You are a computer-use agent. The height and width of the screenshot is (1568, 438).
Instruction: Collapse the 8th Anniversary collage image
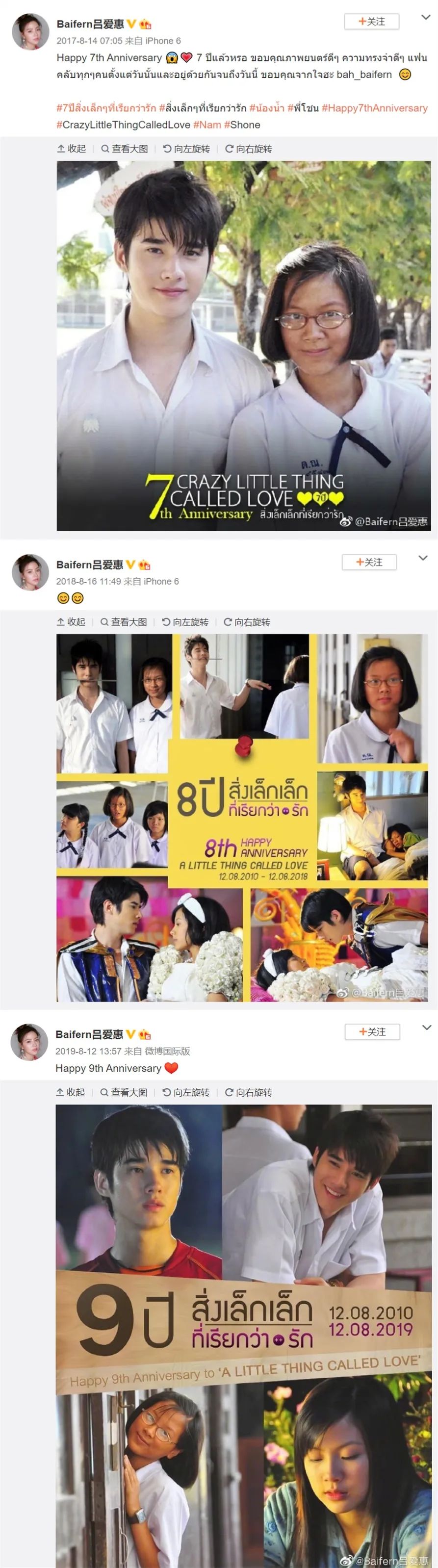(x=71, y=621)
